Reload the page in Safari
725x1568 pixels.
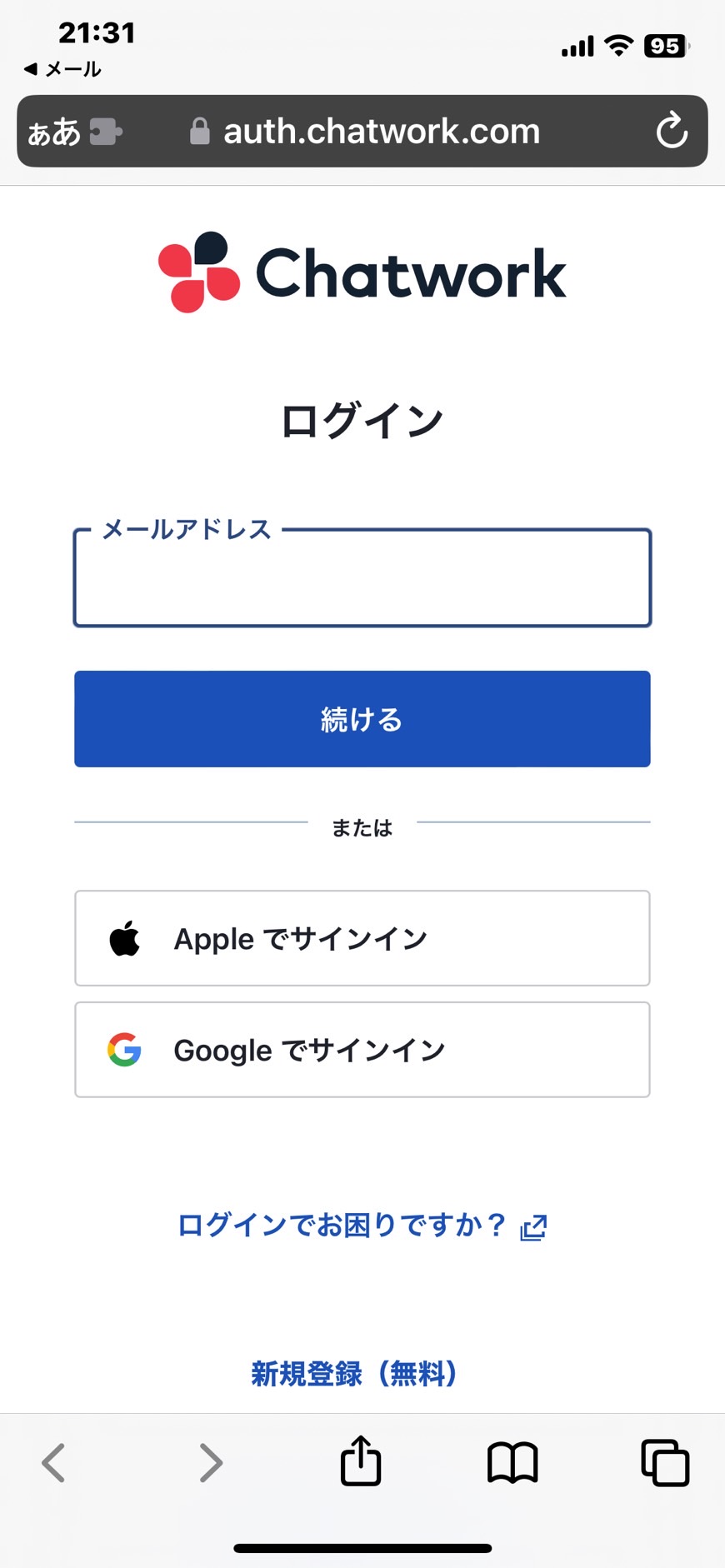(x=672, y=131)
